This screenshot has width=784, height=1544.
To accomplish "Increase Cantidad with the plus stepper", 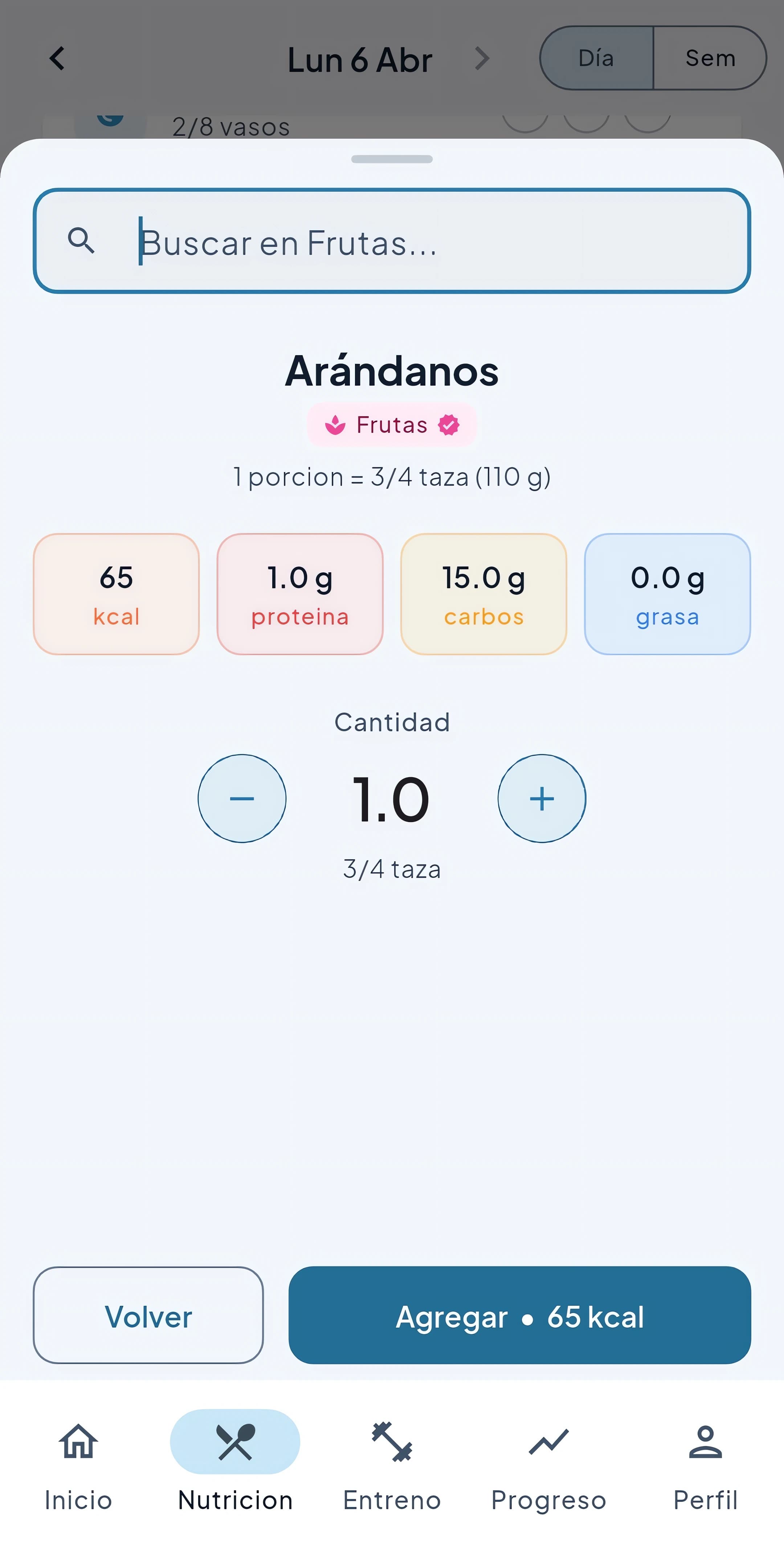I will coord(541,799).
